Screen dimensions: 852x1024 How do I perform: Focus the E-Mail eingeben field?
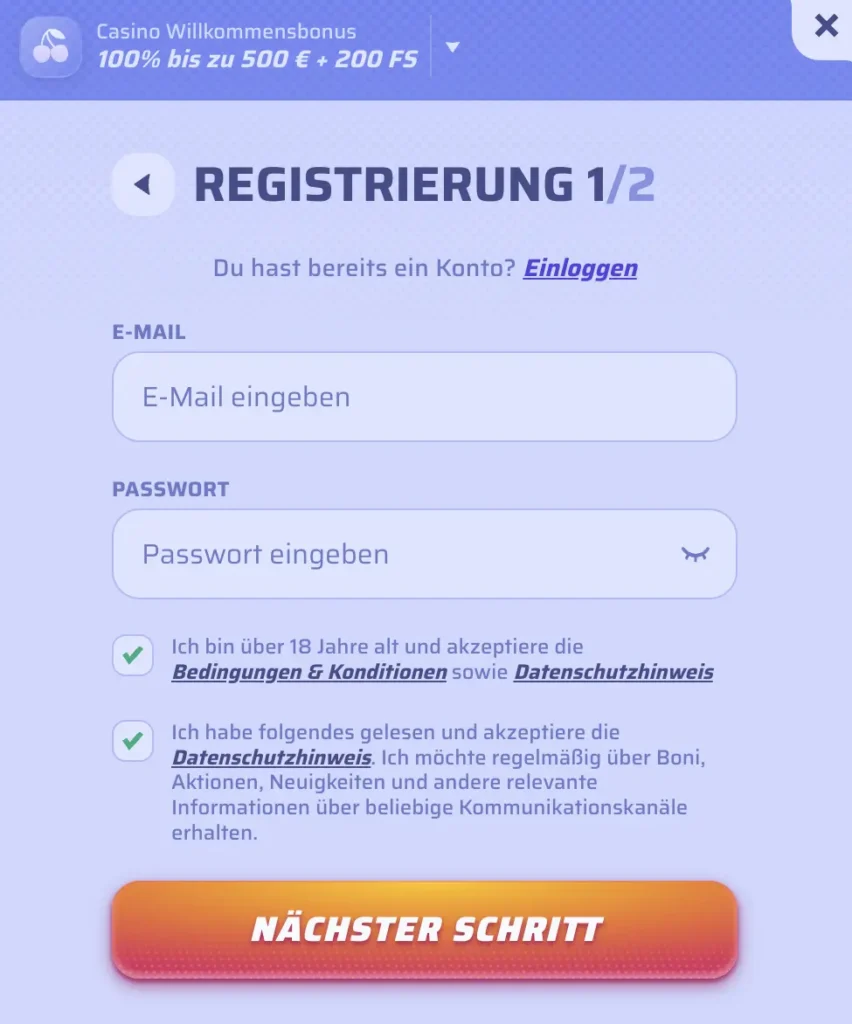424,397
